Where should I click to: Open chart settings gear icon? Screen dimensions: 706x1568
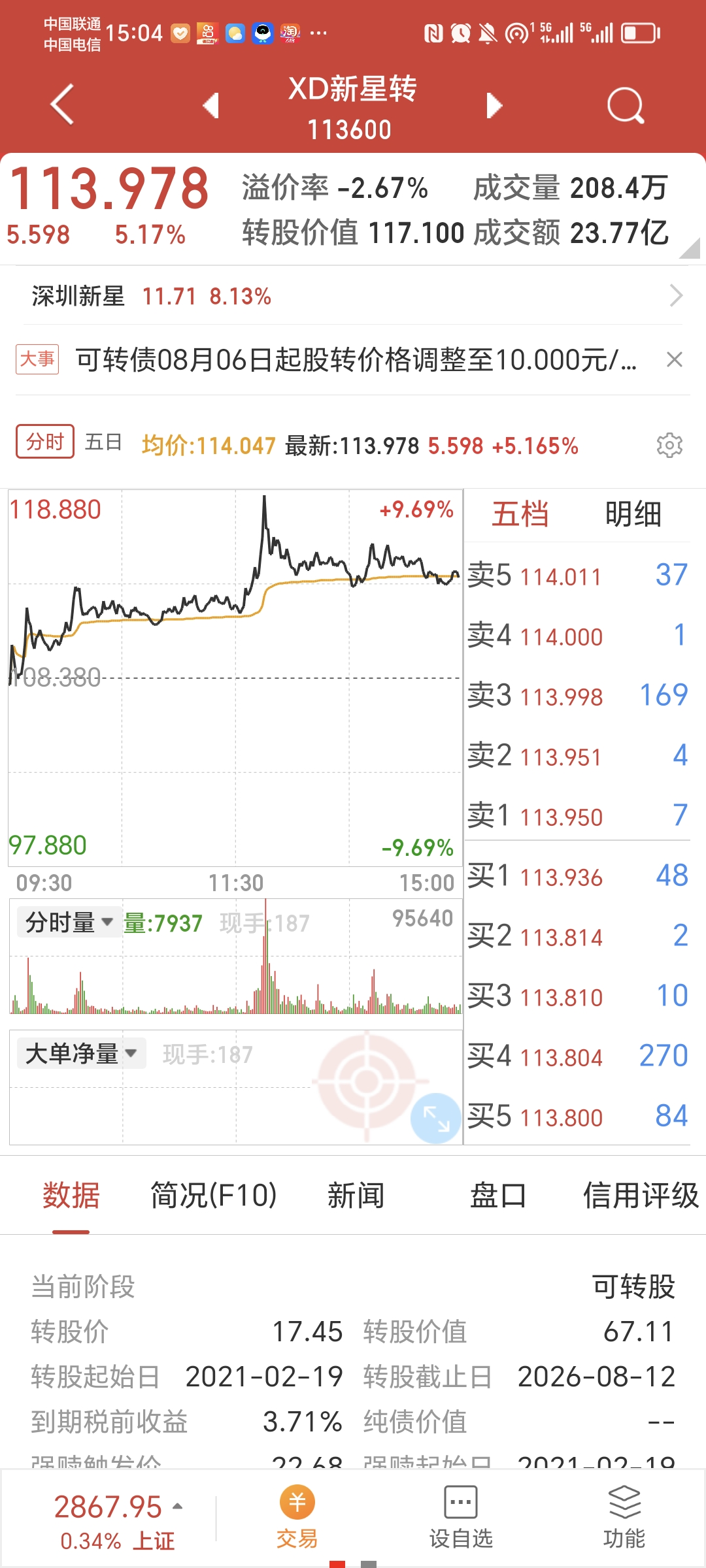pyautogui.click(x=669, y=446)
